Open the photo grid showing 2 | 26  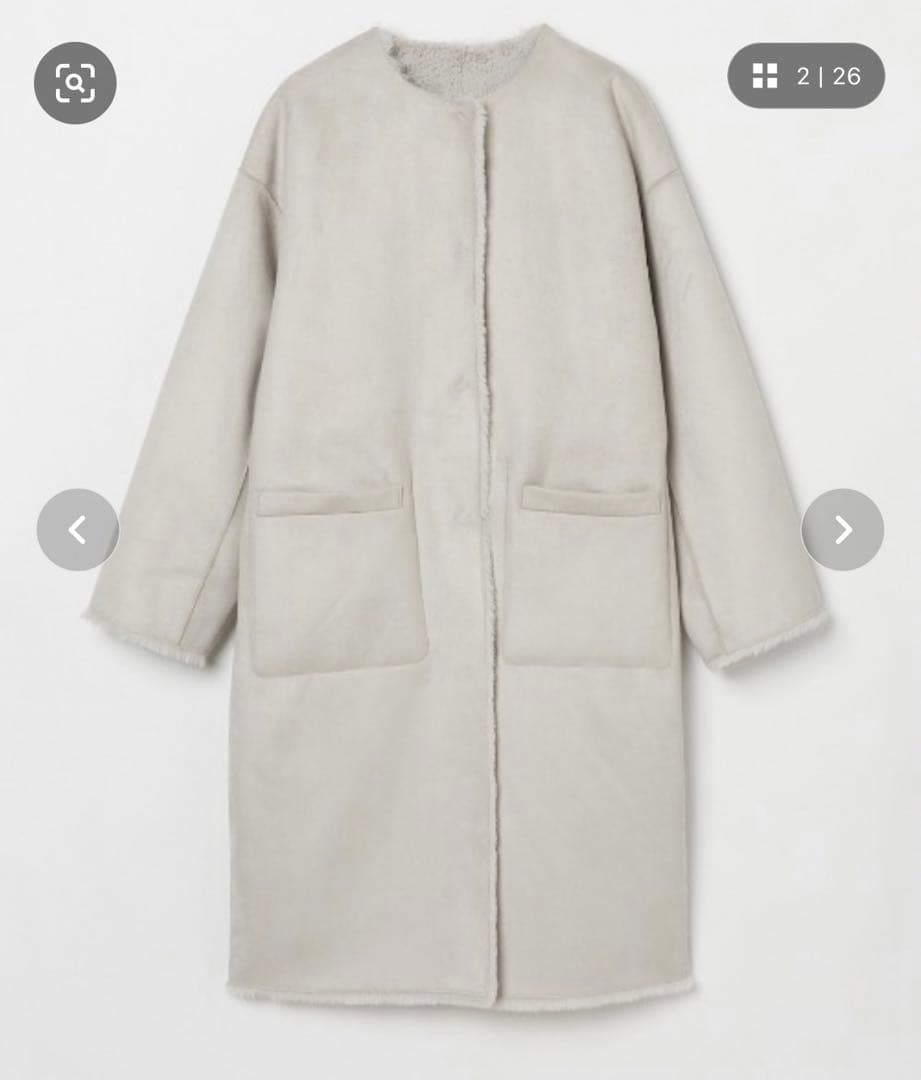click(x=805, y=76)
